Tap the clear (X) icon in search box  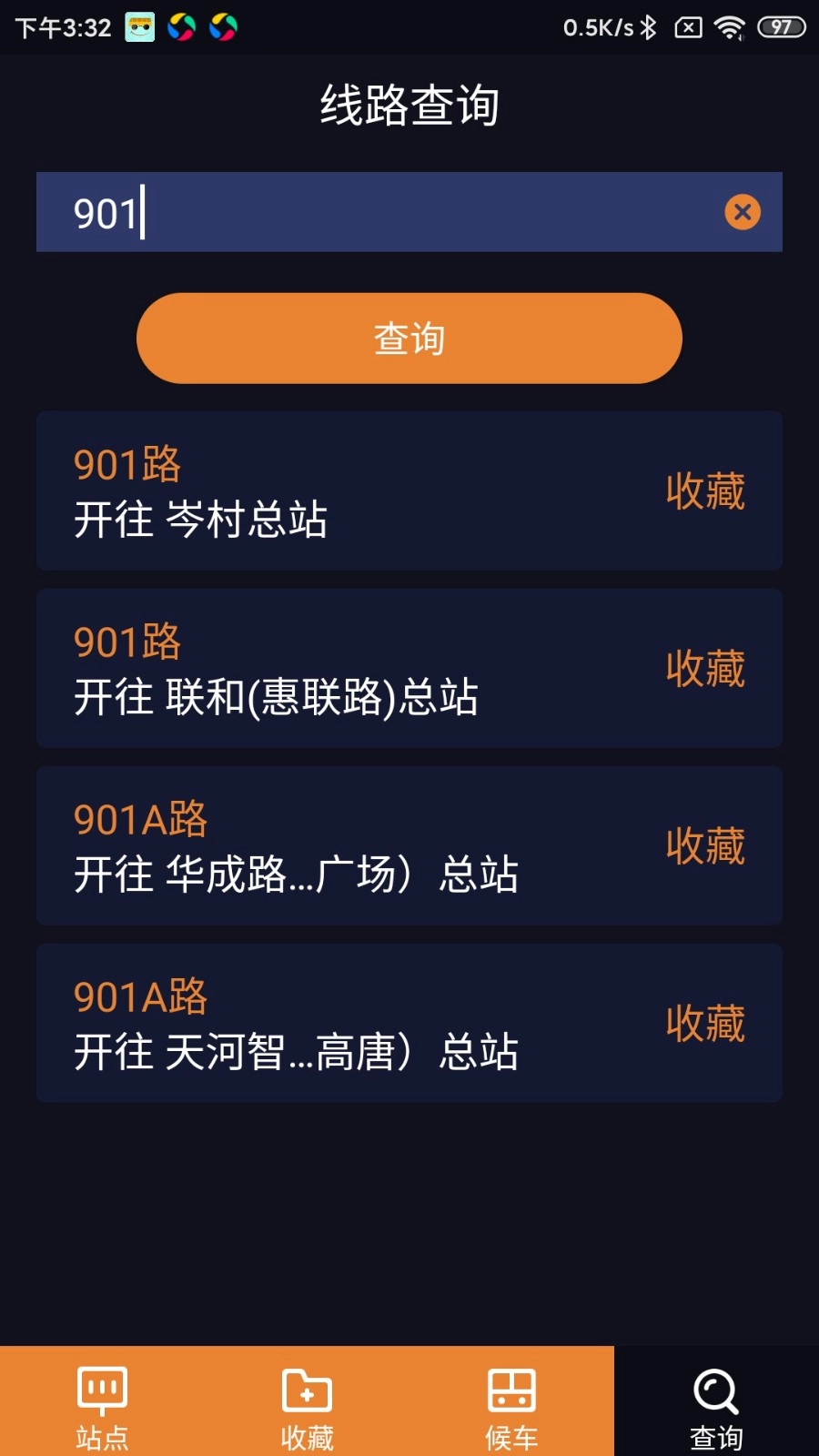(744, 212)
